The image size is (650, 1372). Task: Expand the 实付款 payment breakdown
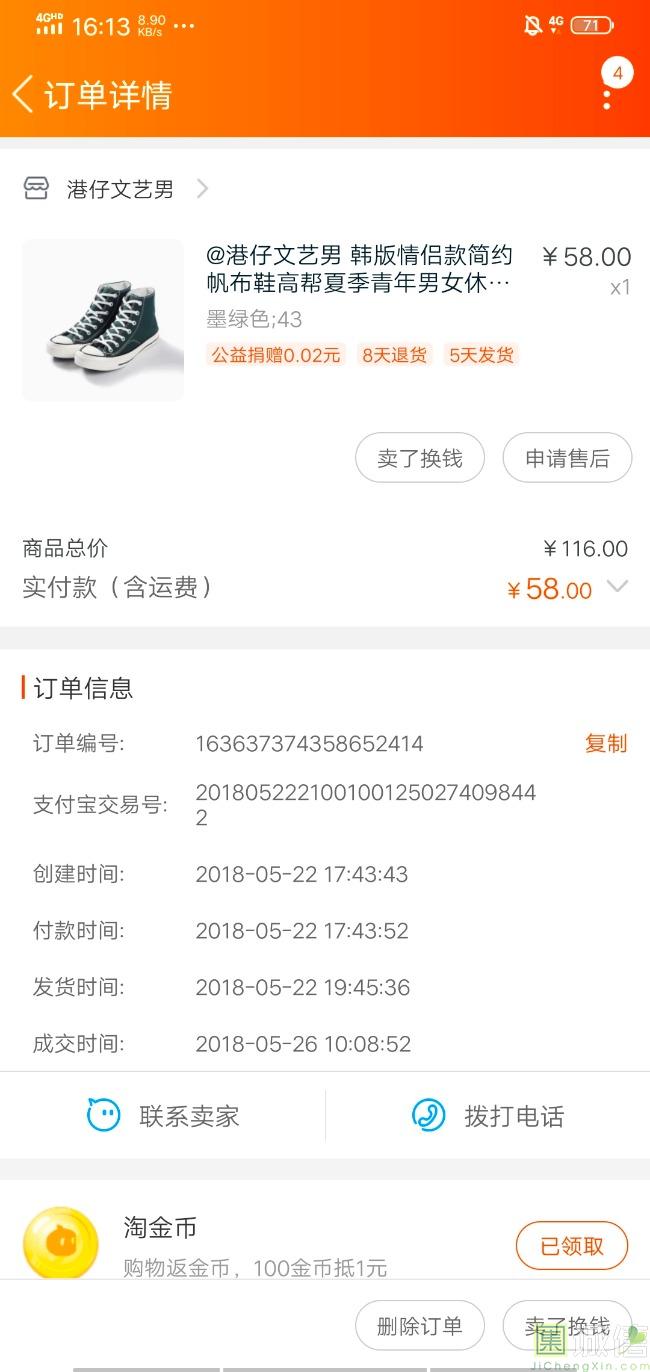coord(618,588)
